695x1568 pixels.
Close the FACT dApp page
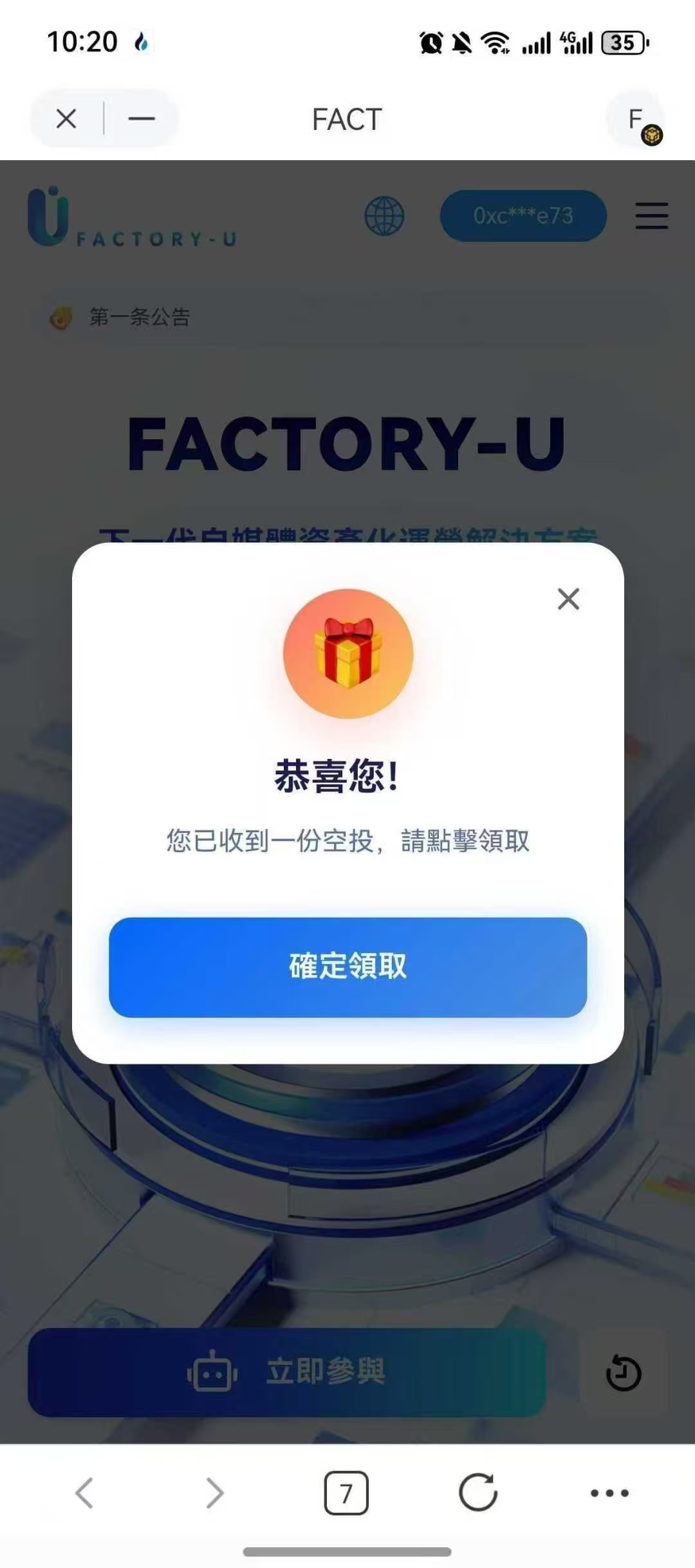(x=66, y=119)
